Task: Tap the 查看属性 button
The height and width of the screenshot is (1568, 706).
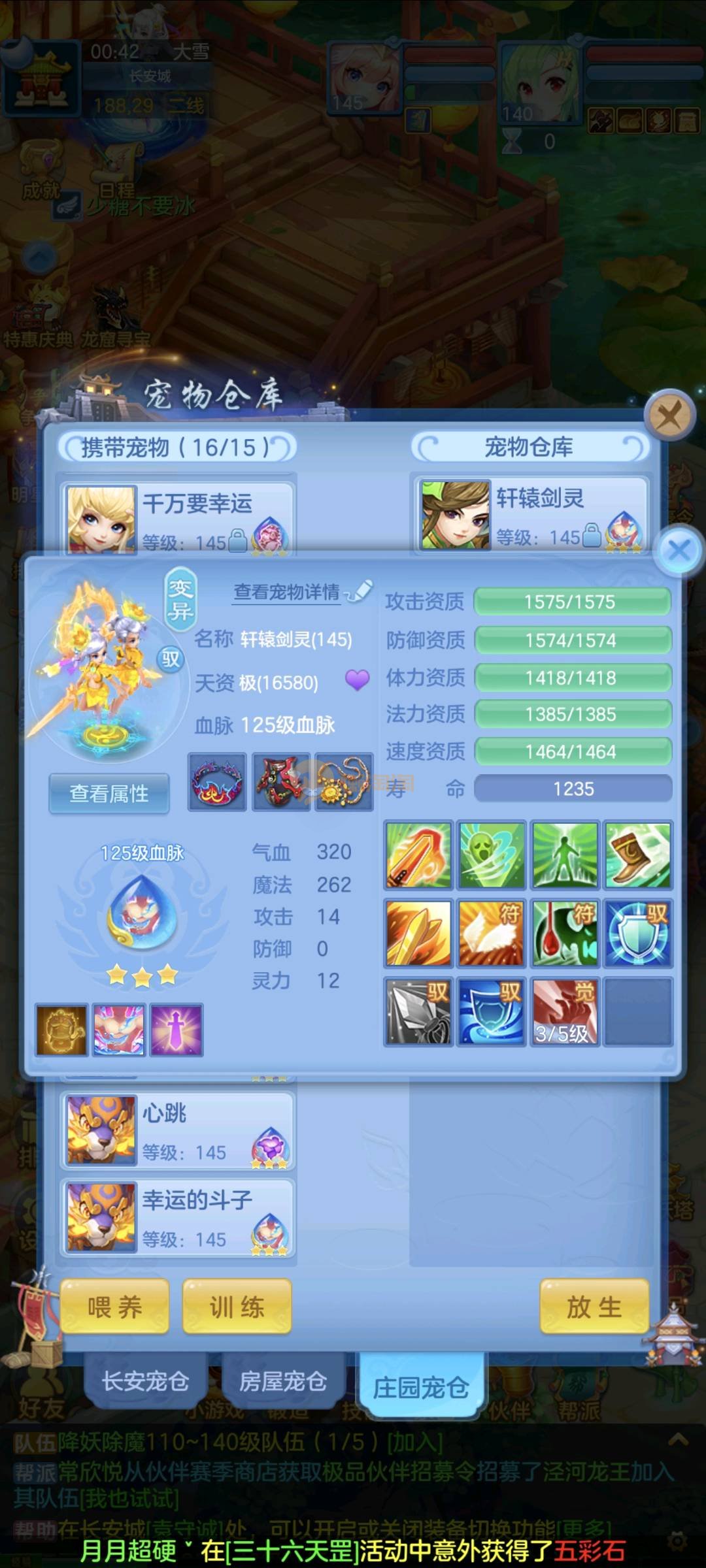Action: point(109,794)
